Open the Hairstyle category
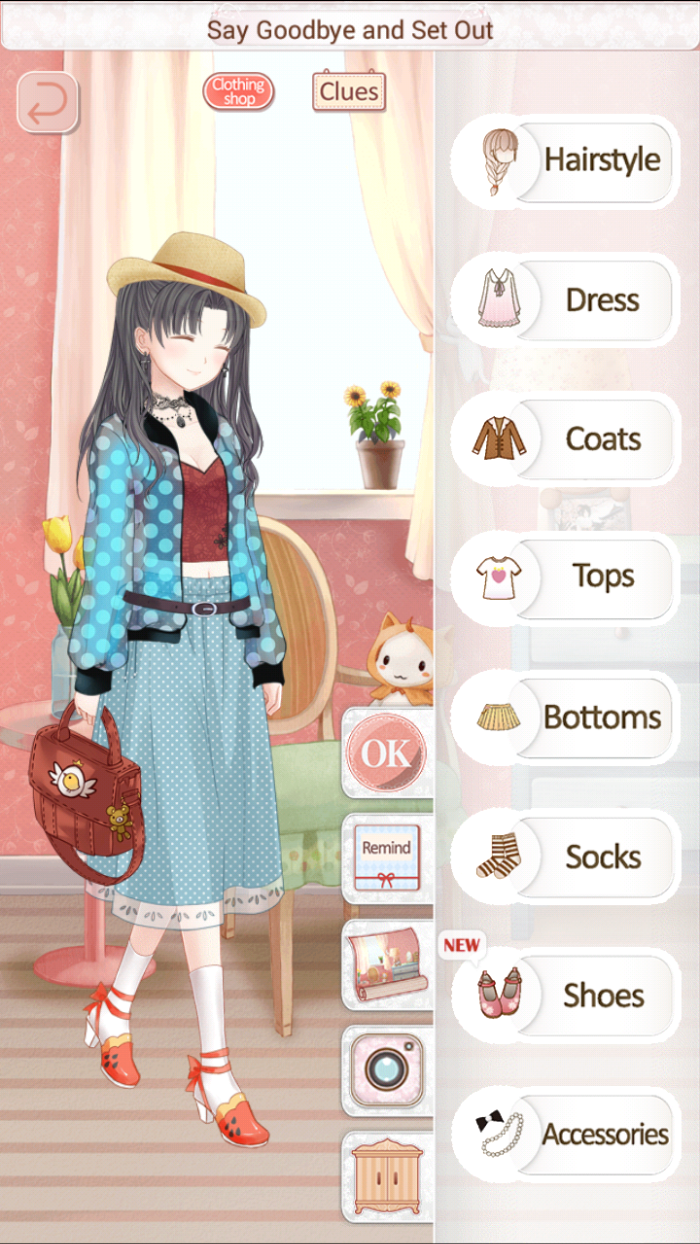The width and height of the screenshot is (700, 1244). pos(565,161)
